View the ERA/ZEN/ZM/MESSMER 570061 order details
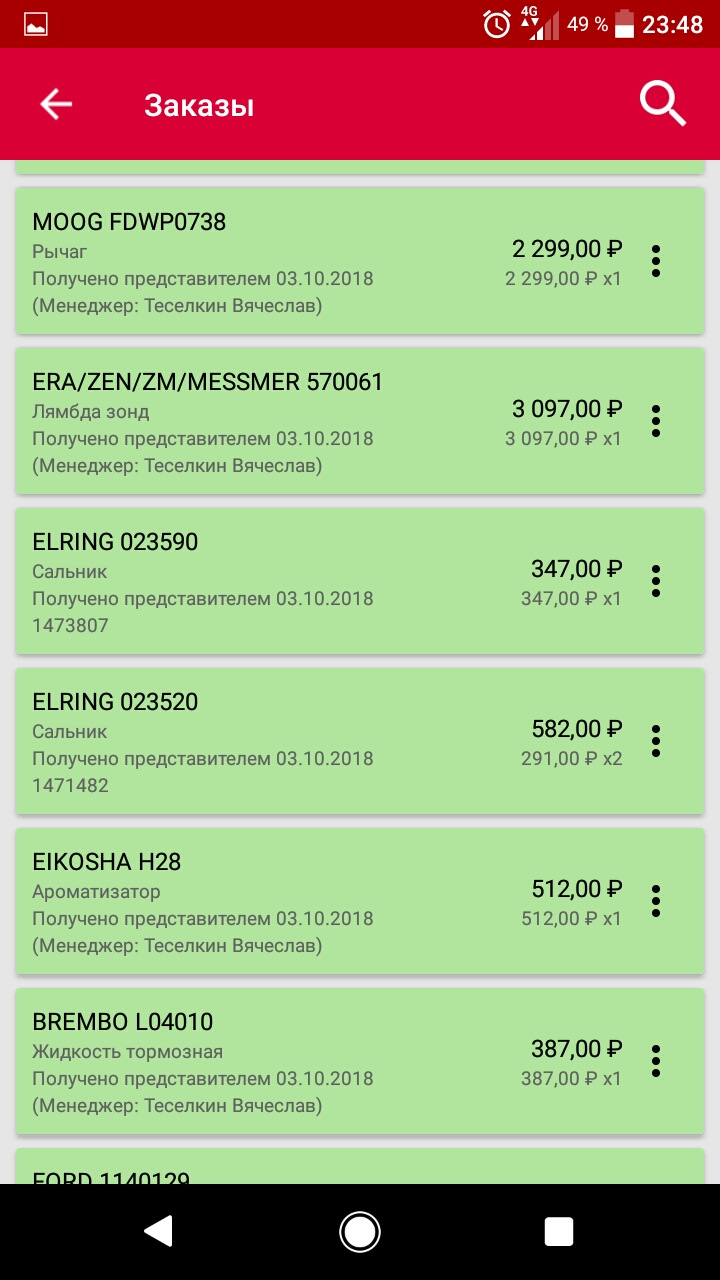This screenshot has width=720, height=1280. pos(300,421)
